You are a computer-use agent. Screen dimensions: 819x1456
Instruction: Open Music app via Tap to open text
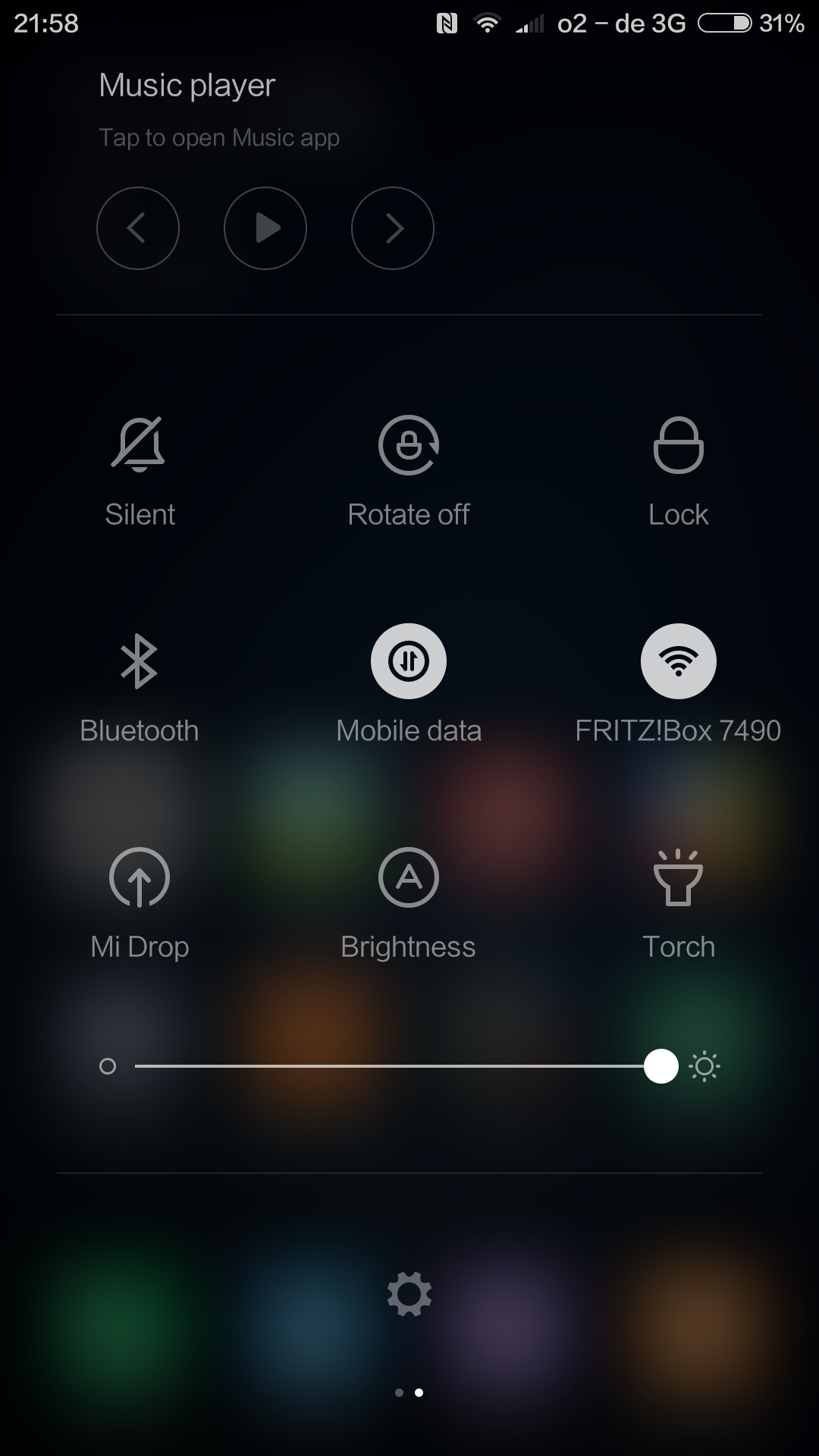[x=219, y=138]
